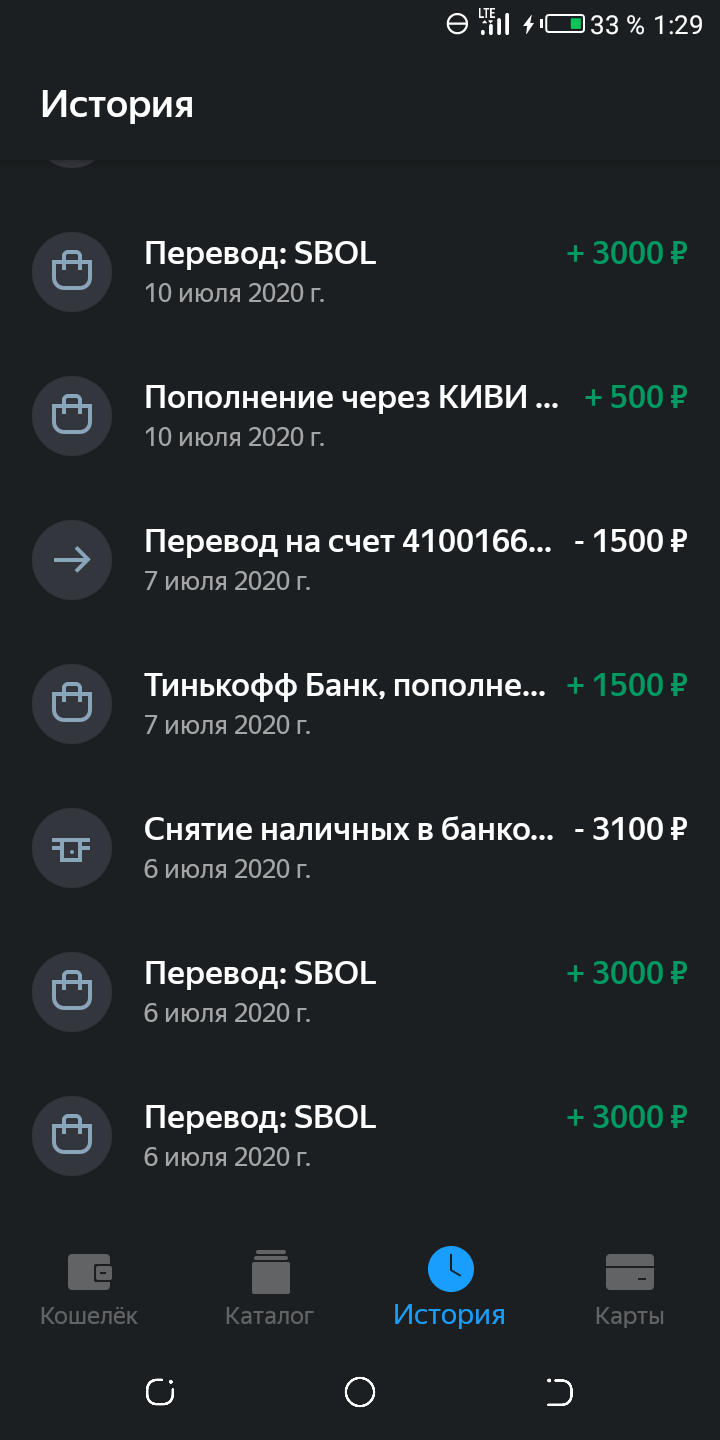The height and width of the screenshot is (1440, 720).
Task: View the transfer to account 4100166…
Action: (360, 559)
